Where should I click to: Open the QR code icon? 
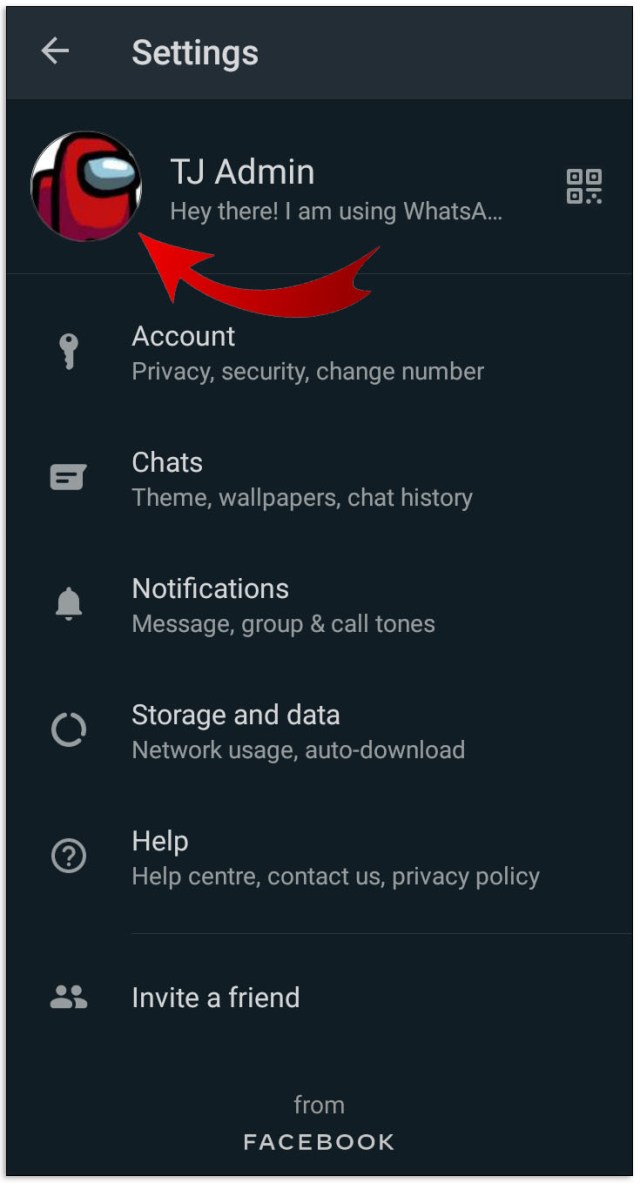click(x=584, y=186)
